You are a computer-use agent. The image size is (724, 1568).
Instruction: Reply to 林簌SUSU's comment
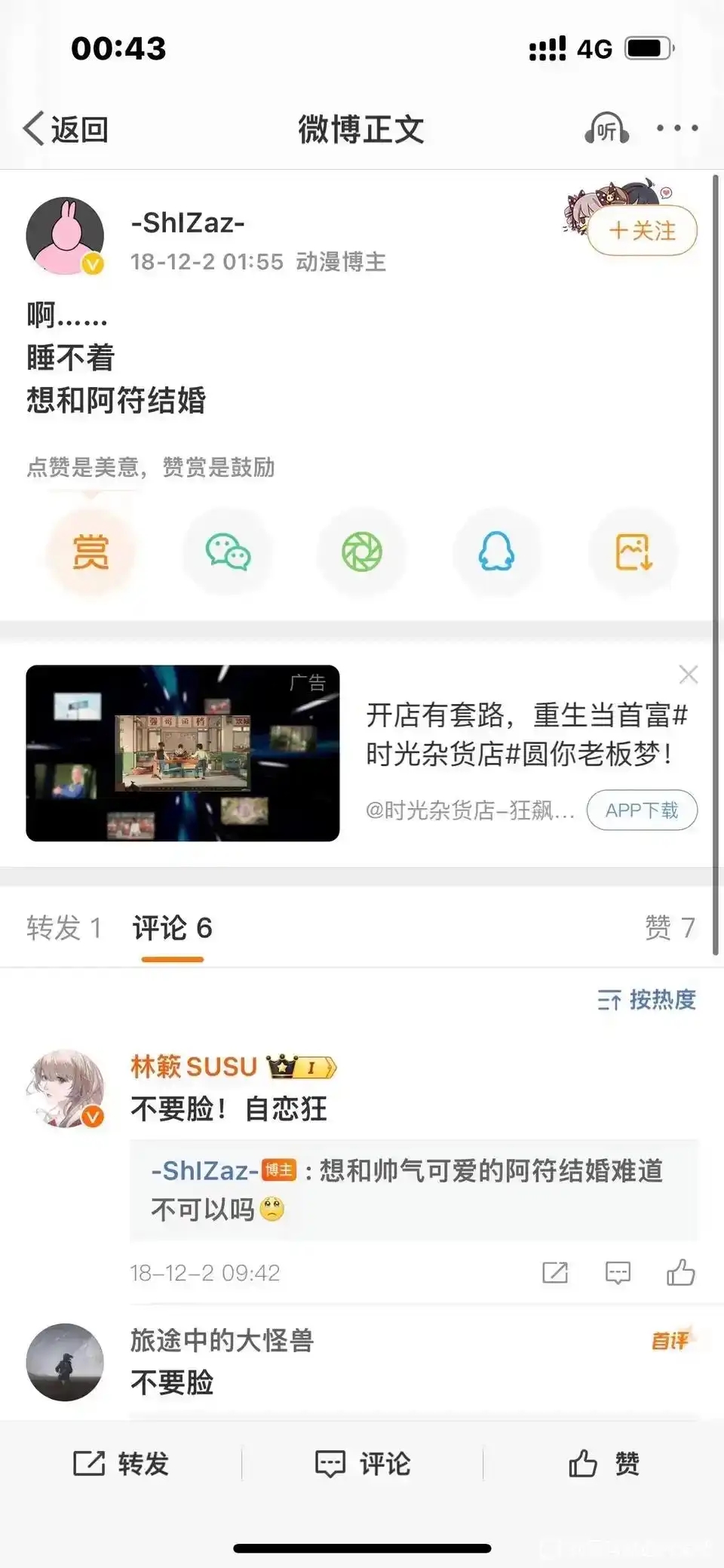click(618, 1272)
